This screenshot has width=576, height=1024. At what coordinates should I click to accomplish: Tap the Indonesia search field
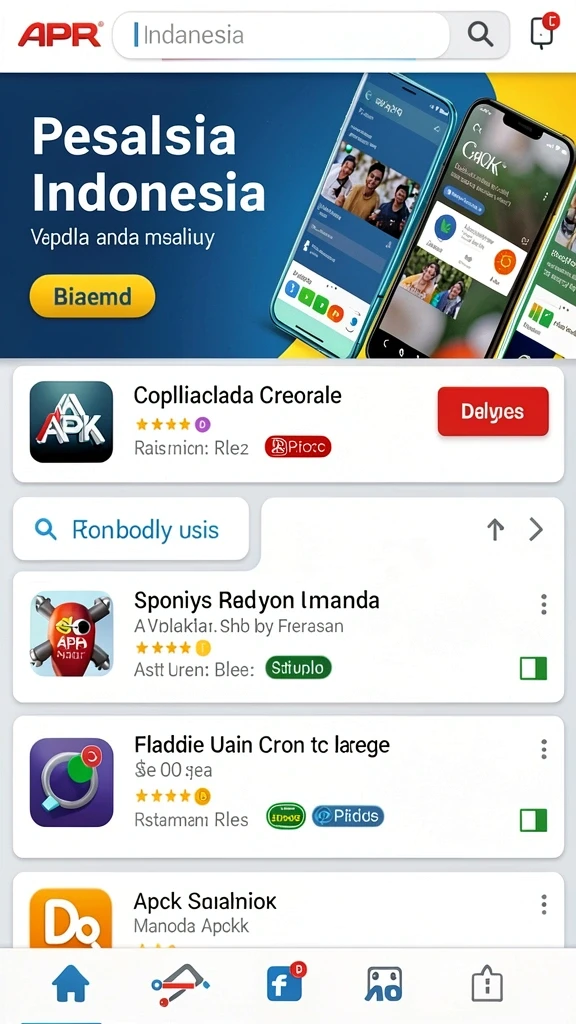coord(281,35)
